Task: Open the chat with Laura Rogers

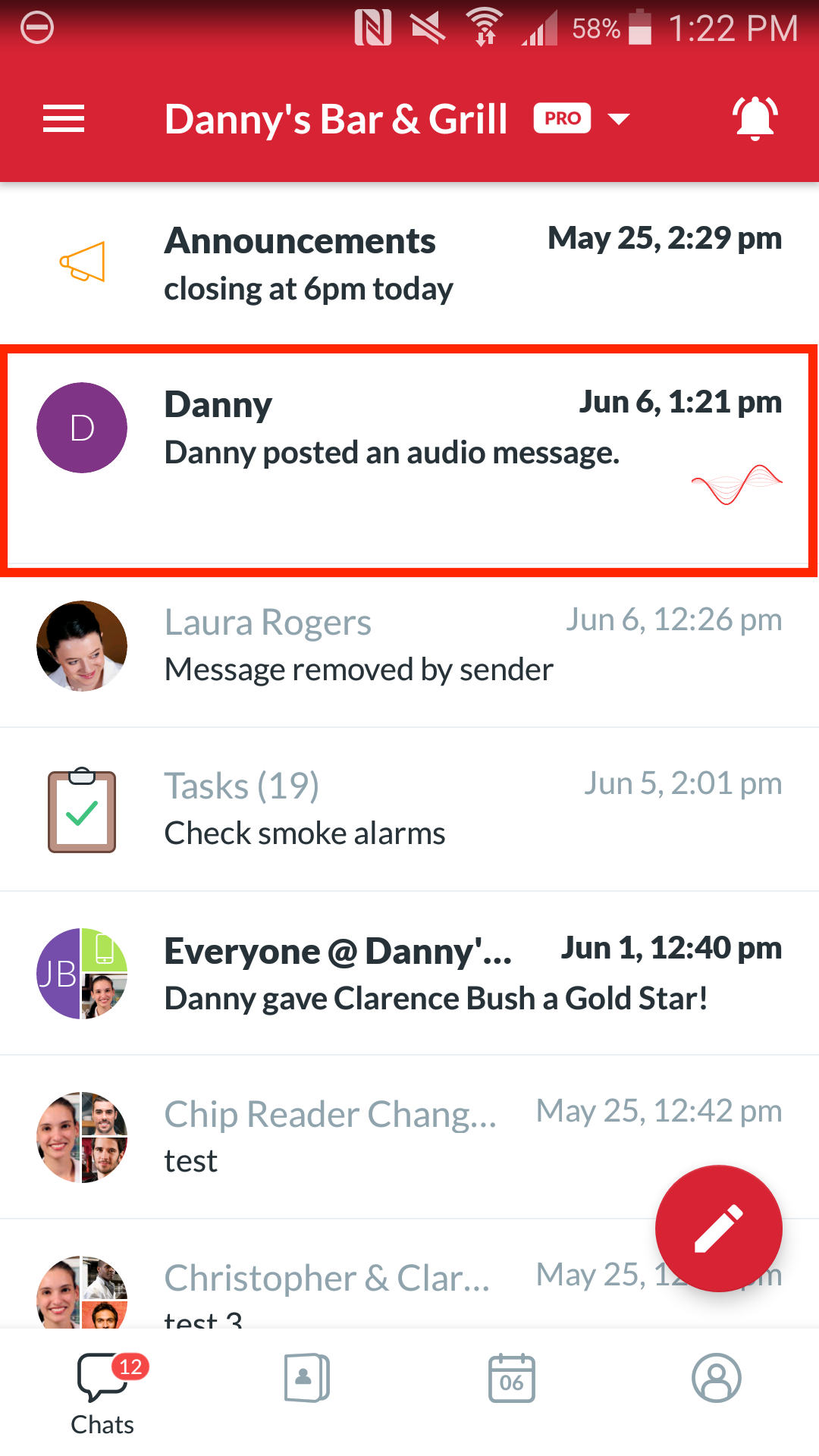Action: 409,646
